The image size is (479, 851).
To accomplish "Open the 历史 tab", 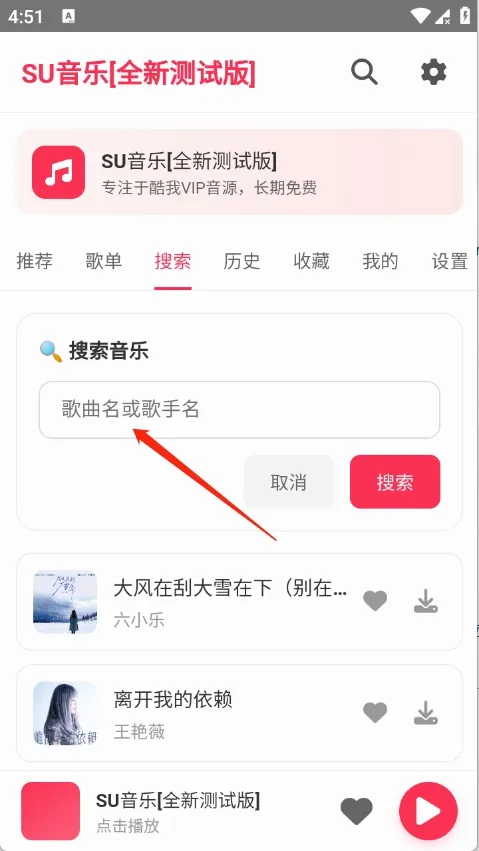I will pos(242,262).
